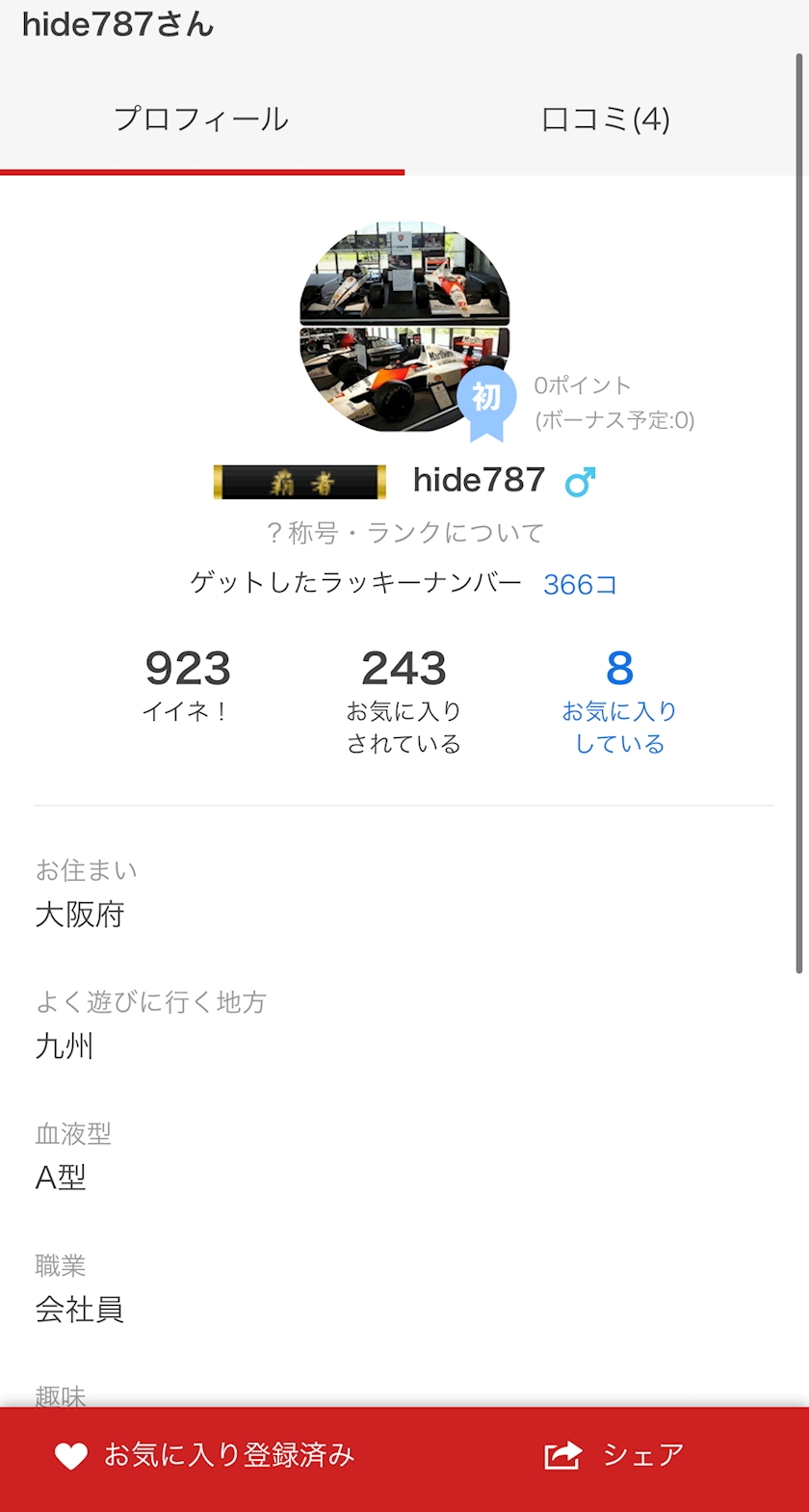Open the 称号・ランクについて help link
This screenshot has height=1512, width=809.
404,532
